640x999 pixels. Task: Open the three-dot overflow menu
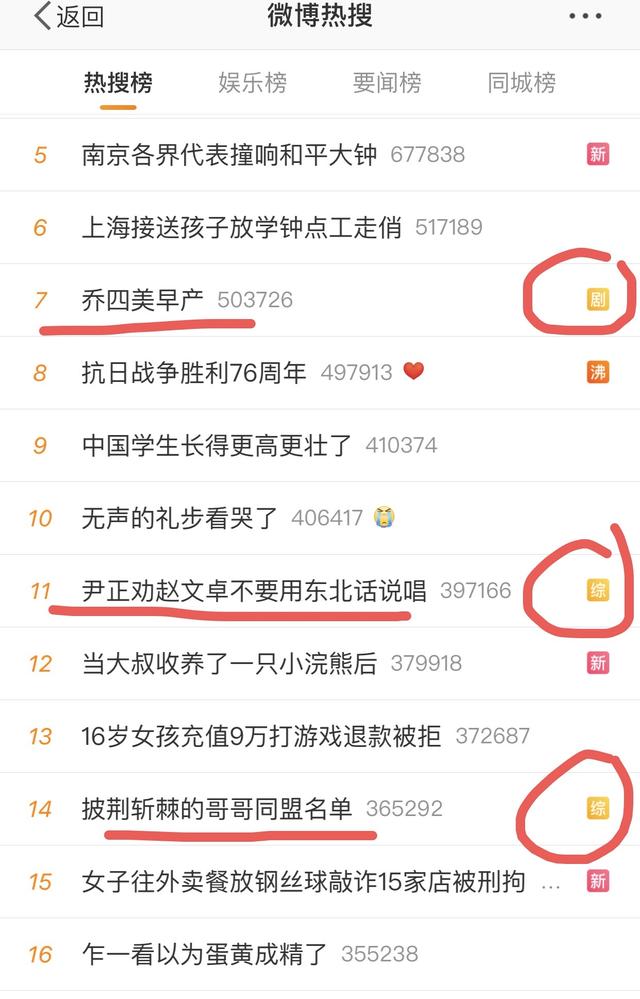point(585,17)
